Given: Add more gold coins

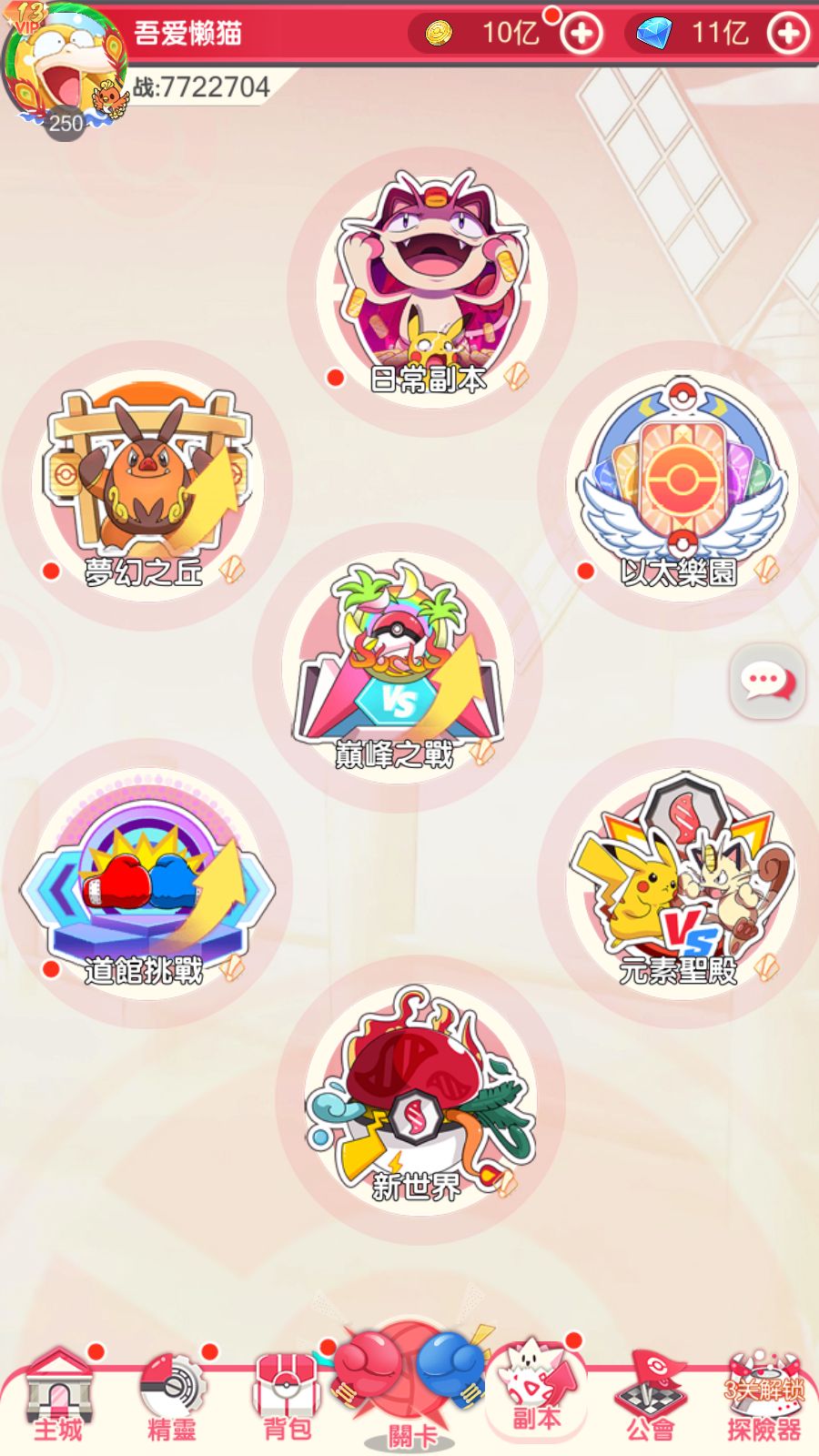Looking at the screenshot, I should tap(581, 34).
